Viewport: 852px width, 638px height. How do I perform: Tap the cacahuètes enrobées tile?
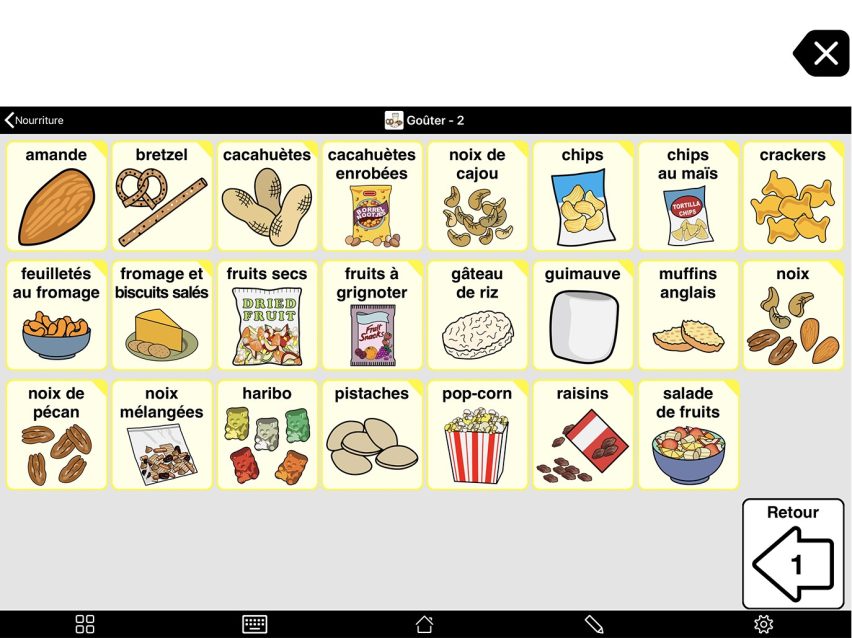point(371,197)
